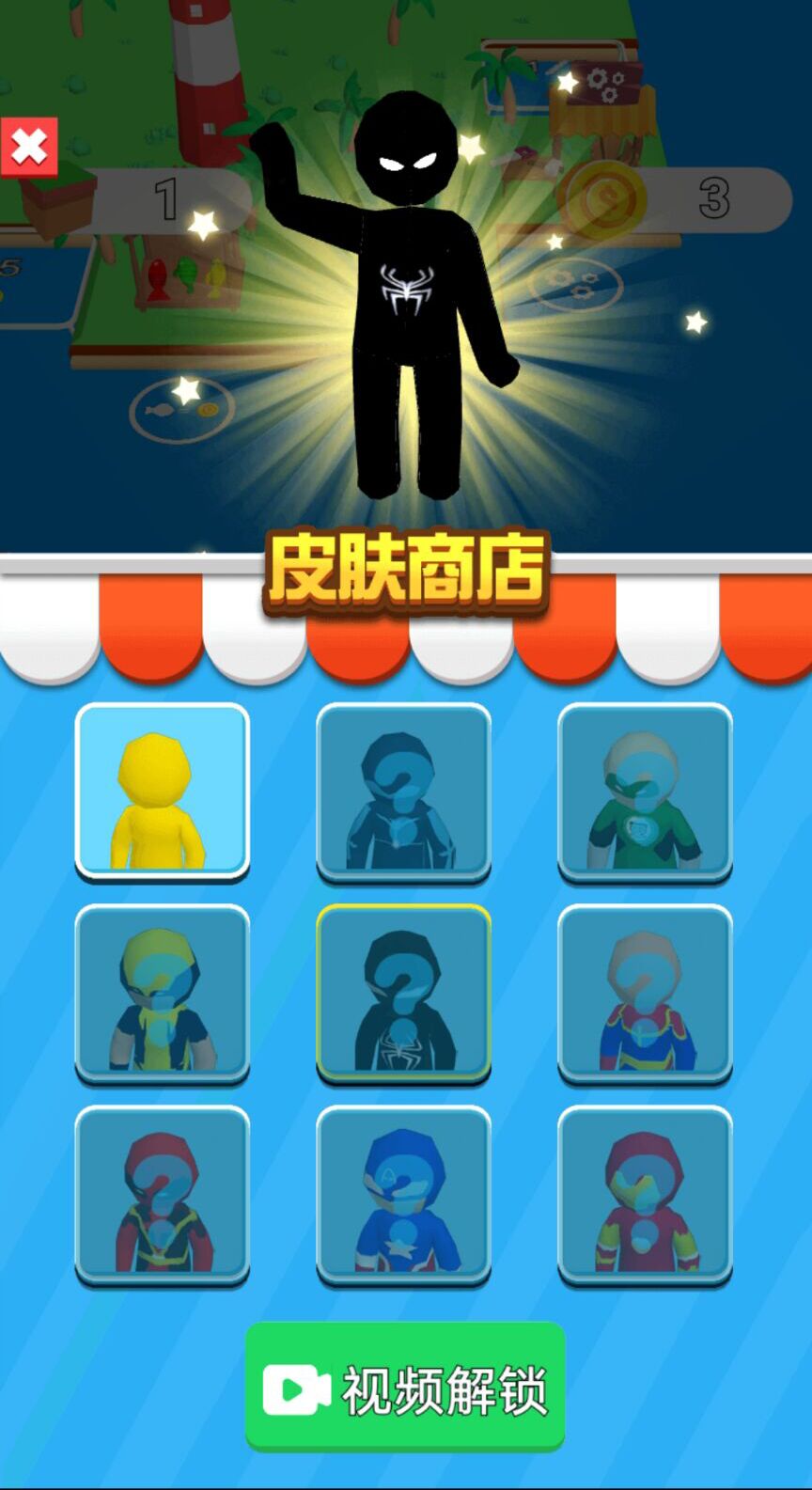Viewport: 812px width, 1490px height.
Task: Select the locked black spider skin tile
Action: pyautogui.click(x=403, y=791)
